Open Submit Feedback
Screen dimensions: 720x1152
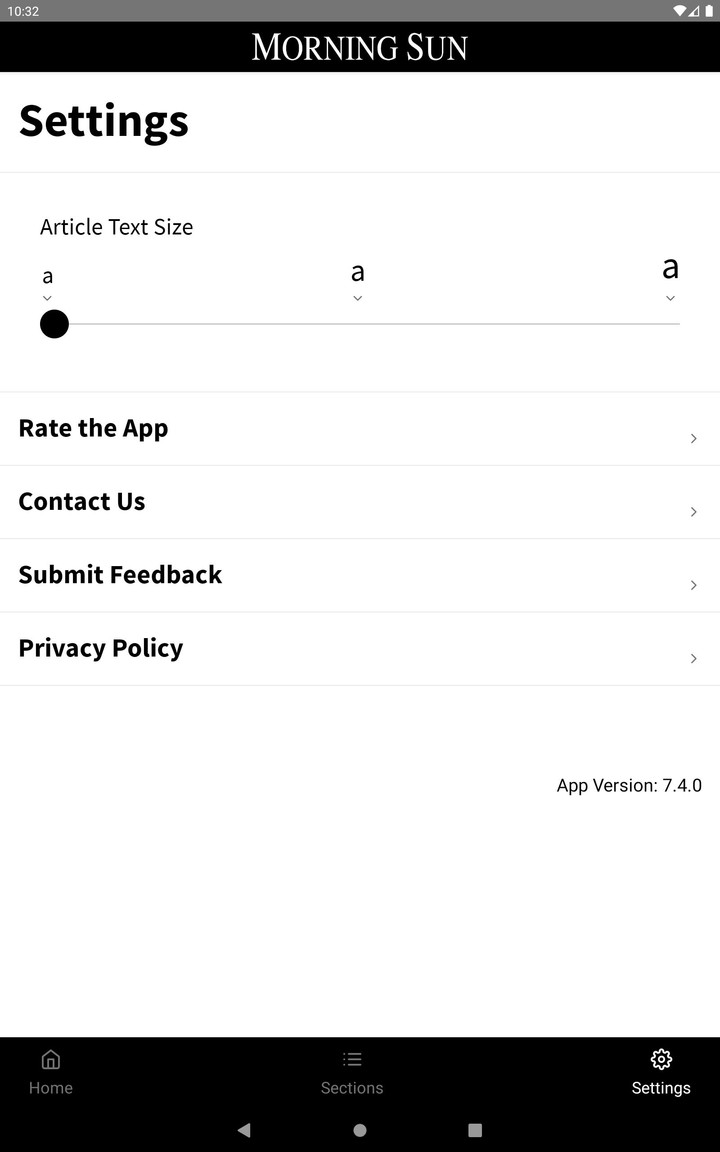(120, 575)
